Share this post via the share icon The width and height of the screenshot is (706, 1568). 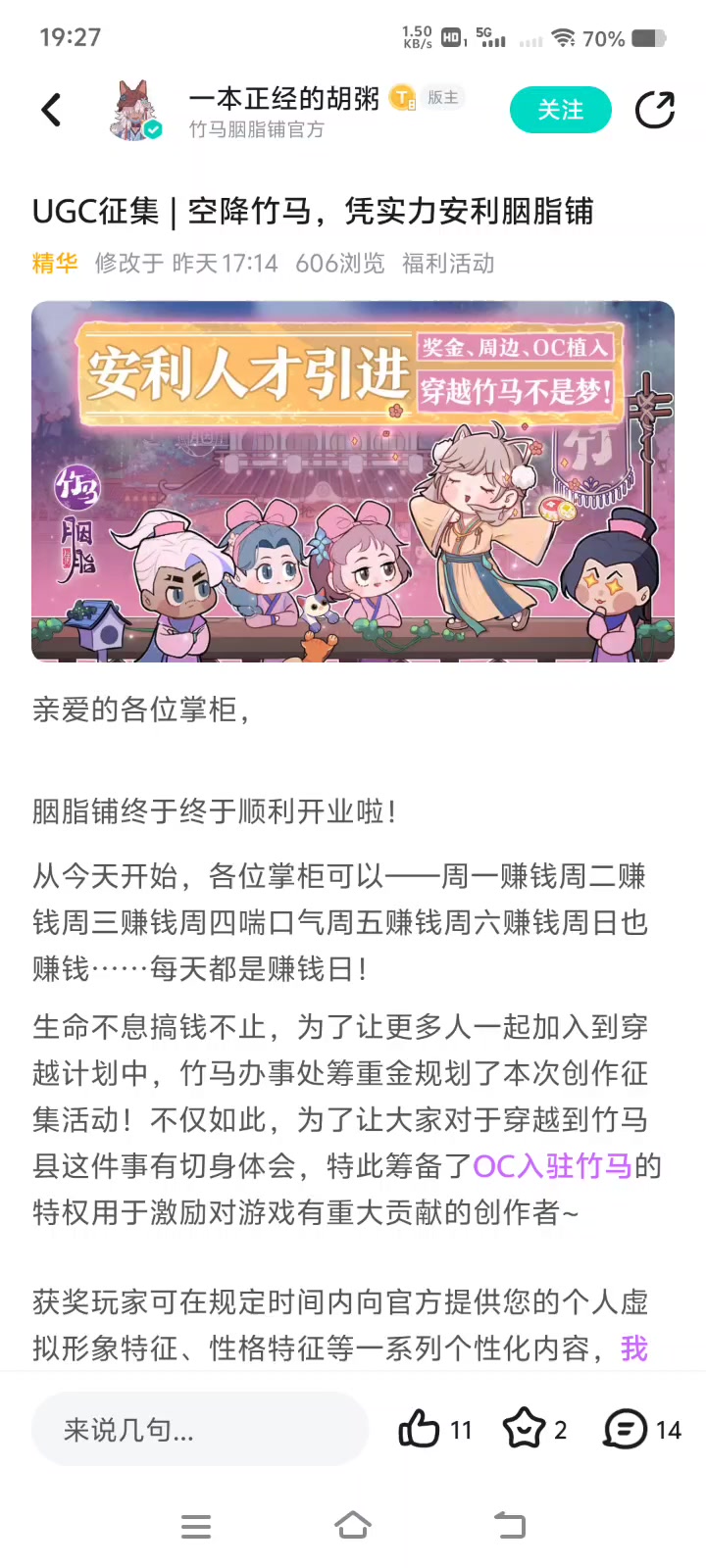coord(655,110)
